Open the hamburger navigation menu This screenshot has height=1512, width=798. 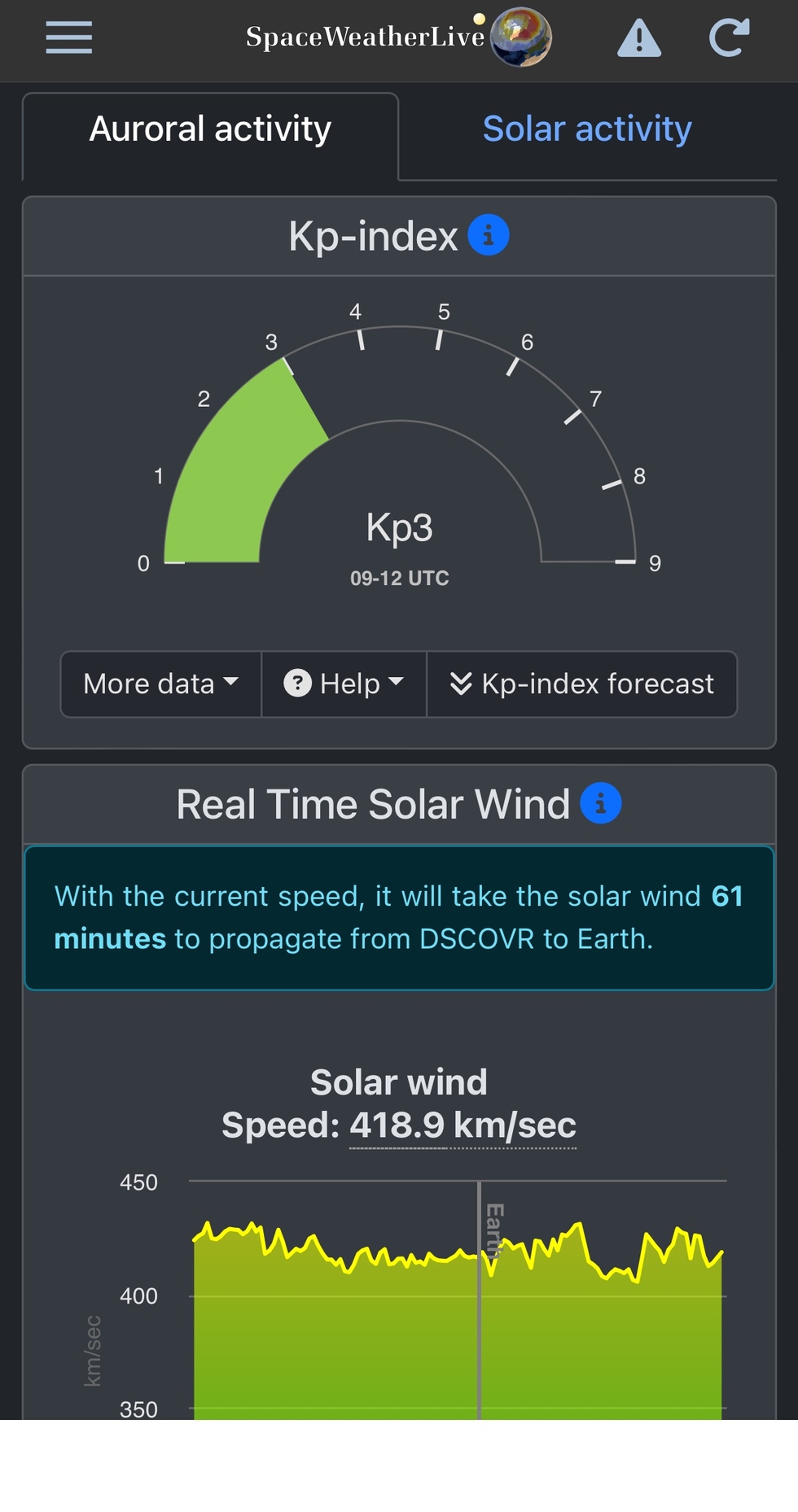(x=69, y=37)
